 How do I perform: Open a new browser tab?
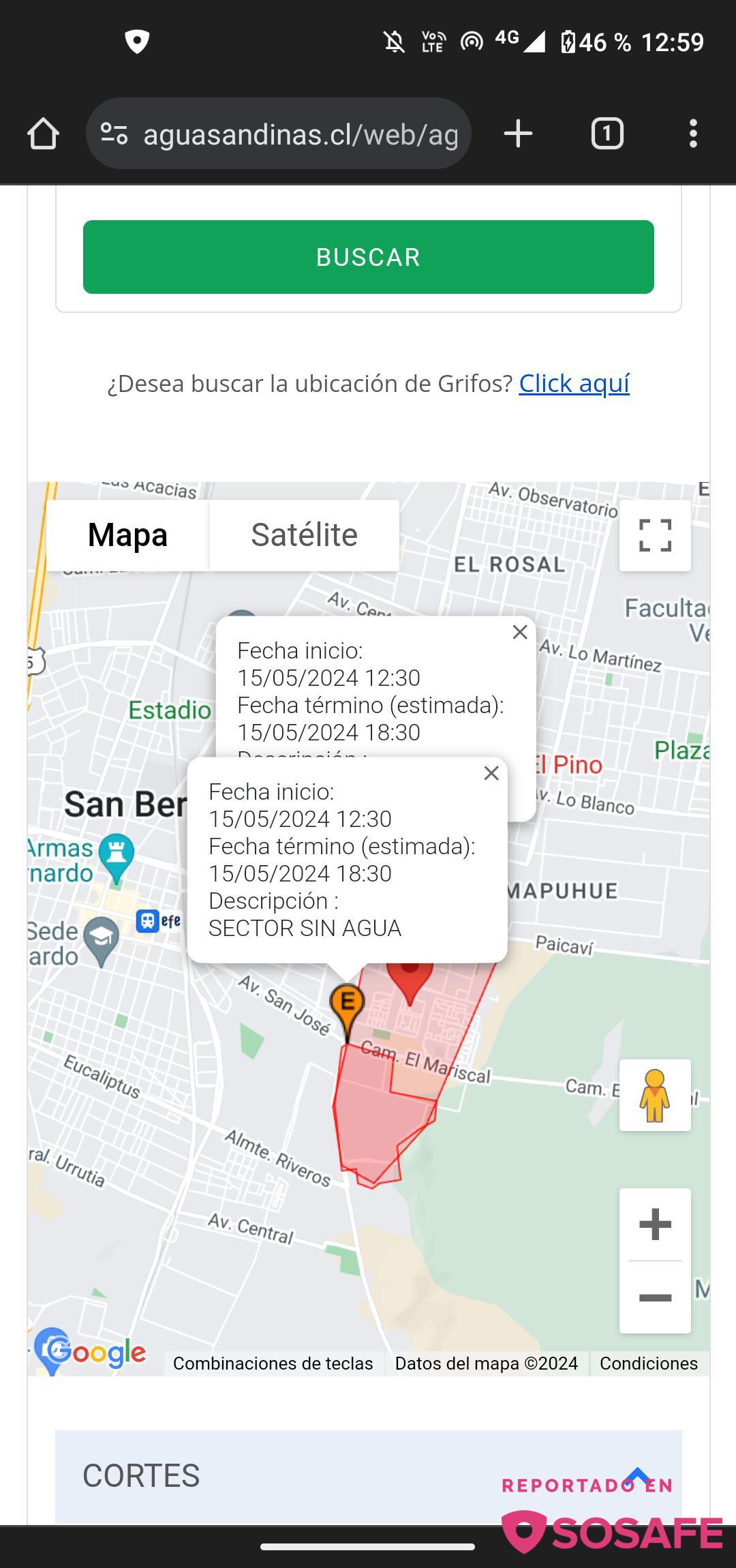pyautogui.click(x=518, y=134)
